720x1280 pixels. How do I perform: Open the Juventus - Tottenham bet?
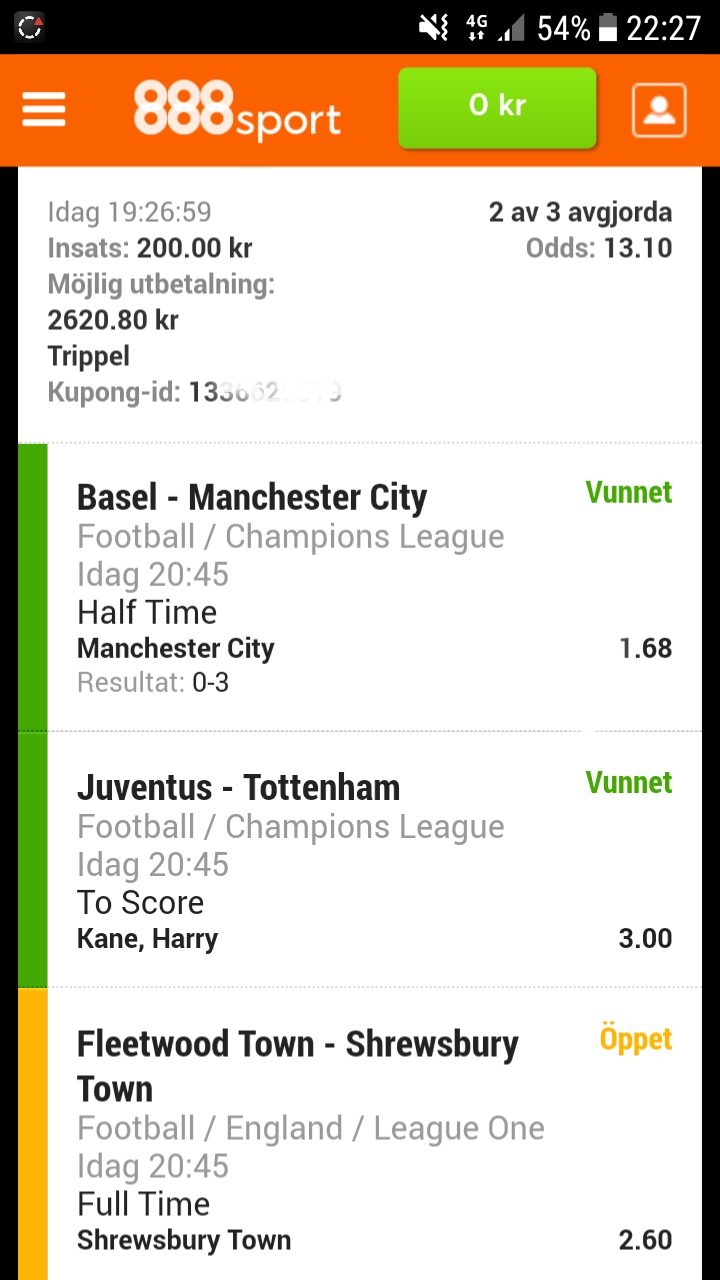360,860
